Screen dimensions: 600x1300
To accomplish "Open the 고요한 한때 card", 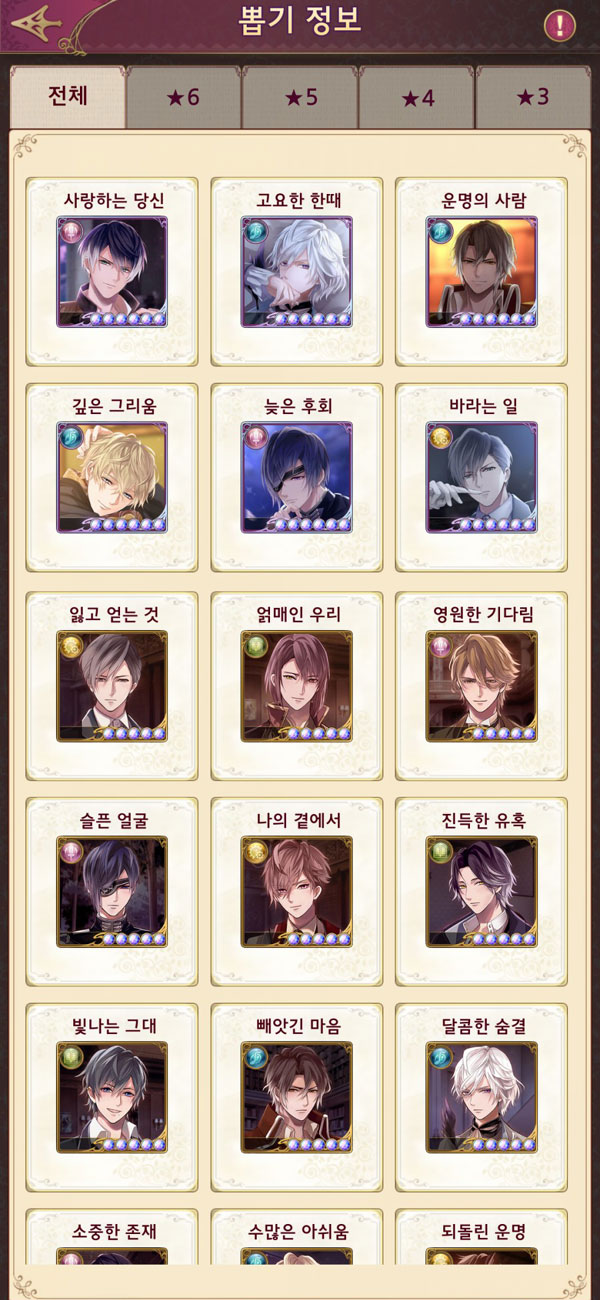I will coord(298,271).
